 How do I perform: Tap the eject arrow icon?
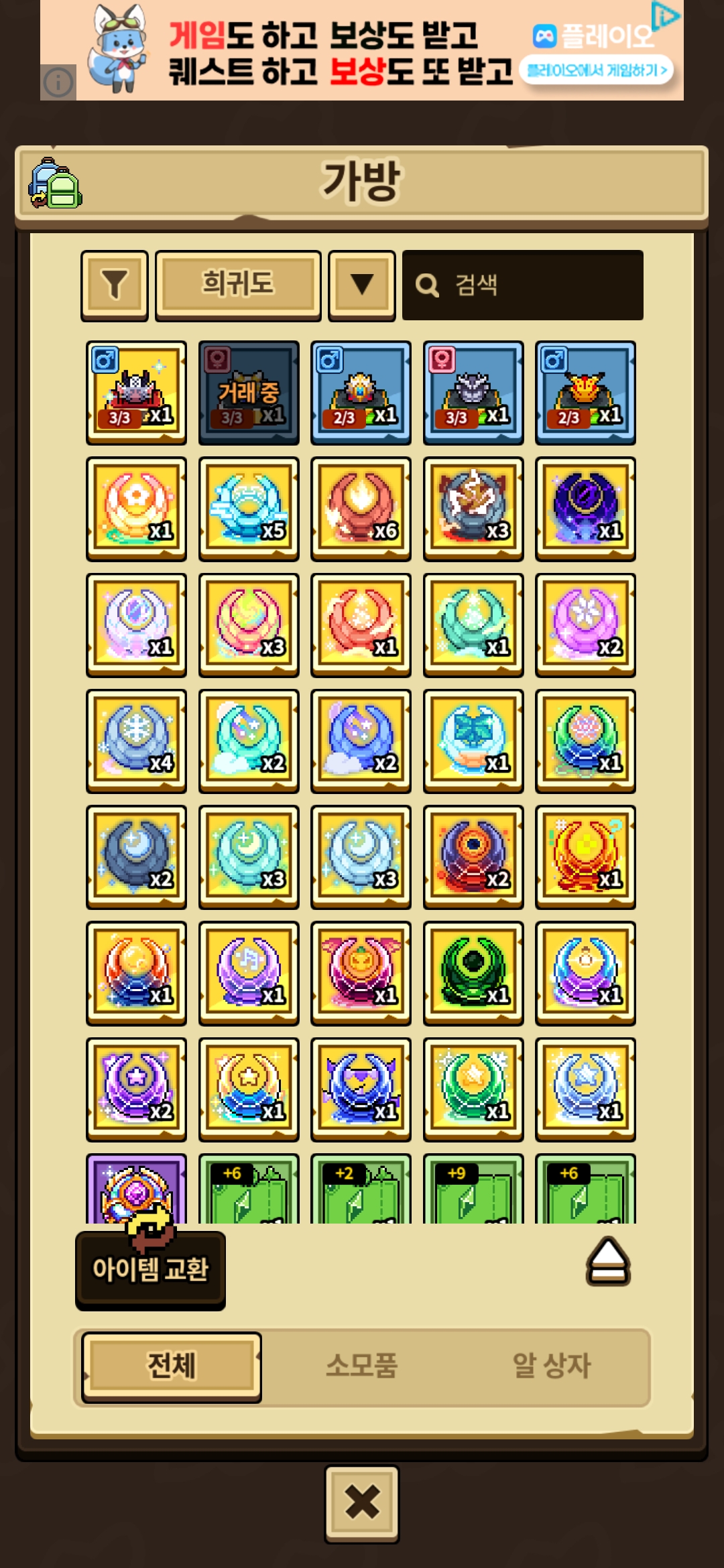point(608,1261)
